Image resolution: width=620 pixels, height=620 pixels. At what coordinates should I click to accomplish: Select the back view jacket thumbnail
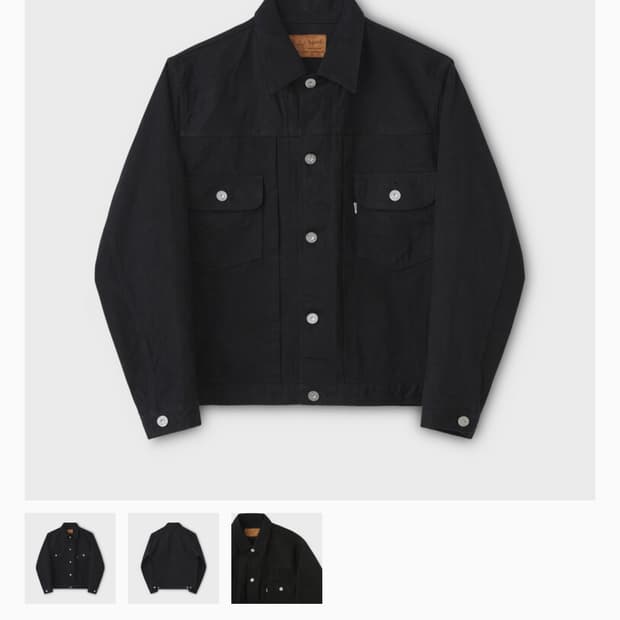(173, 558)
